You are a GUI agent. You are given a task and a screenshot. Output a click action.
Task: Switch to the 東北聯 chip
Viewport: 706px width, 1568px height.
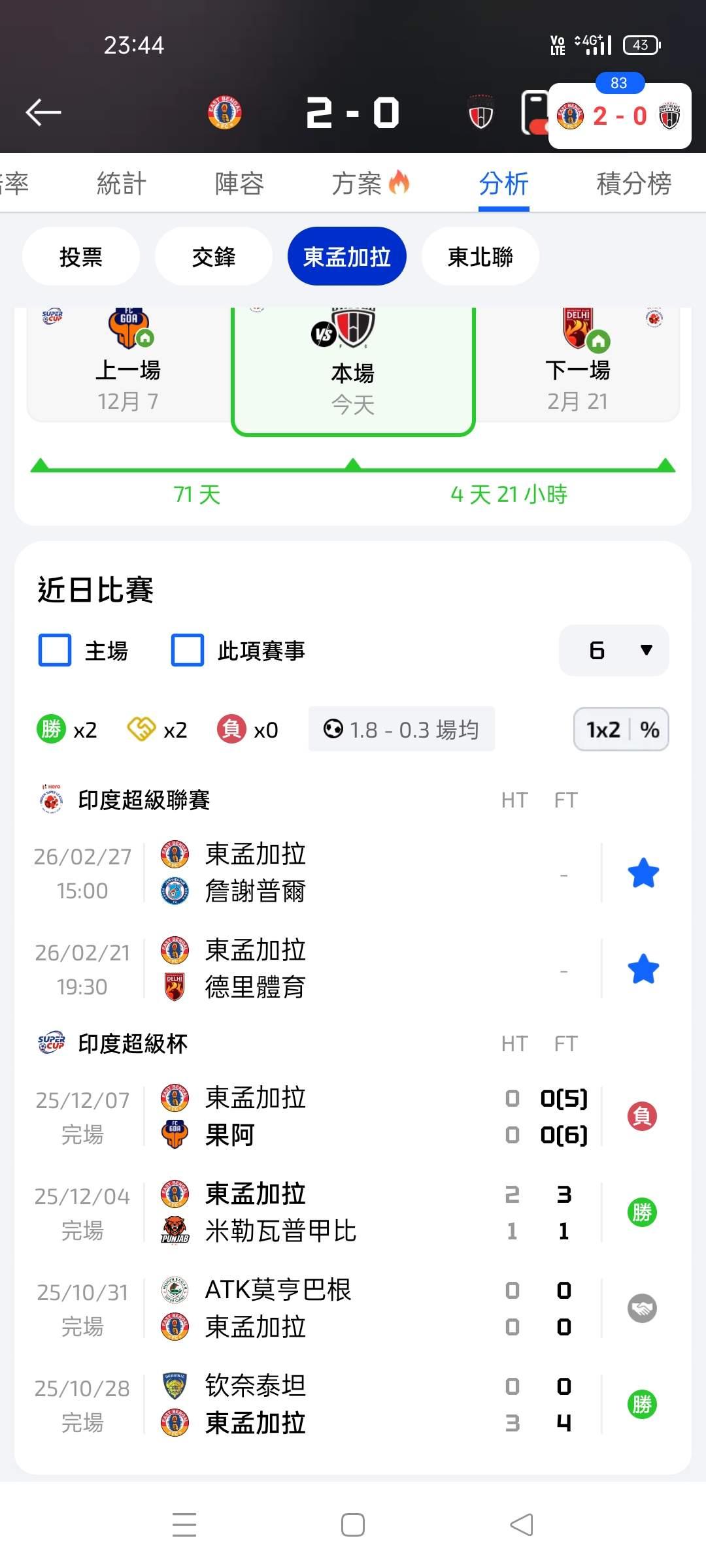(x=480, y=257)
